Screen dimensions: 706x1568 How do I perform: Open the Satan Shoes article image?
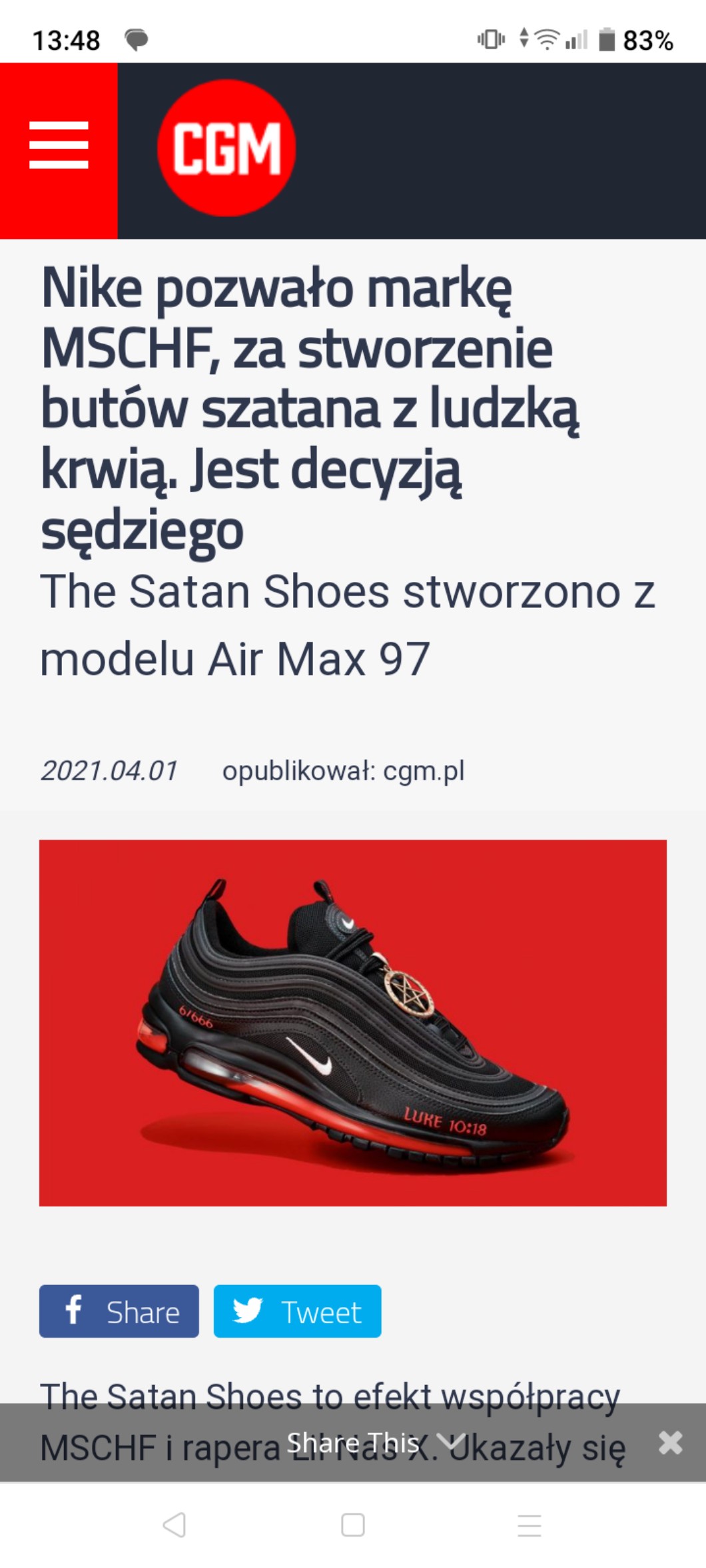coord(352,1023)
